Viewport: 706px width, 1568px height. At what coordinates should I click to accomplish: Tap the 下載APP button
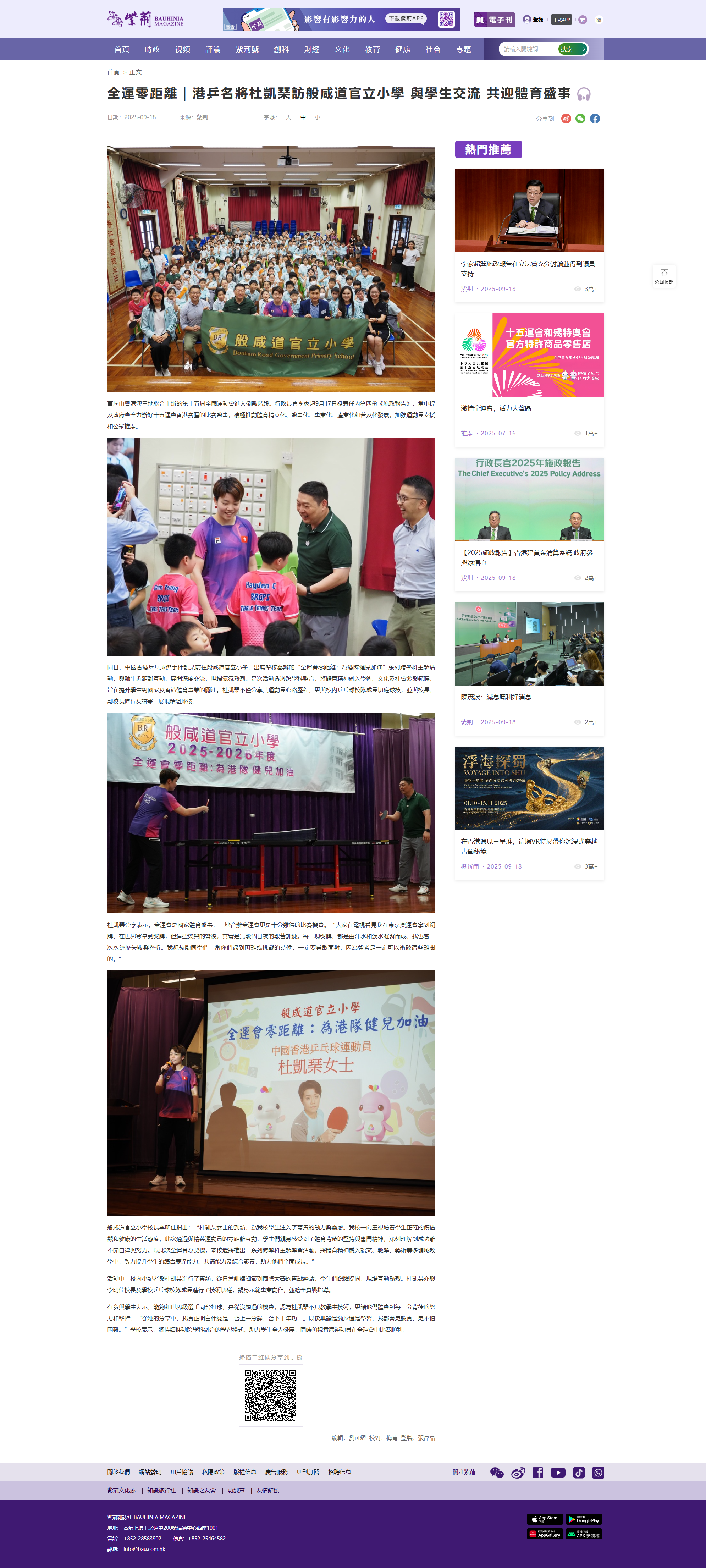point(561,20)
